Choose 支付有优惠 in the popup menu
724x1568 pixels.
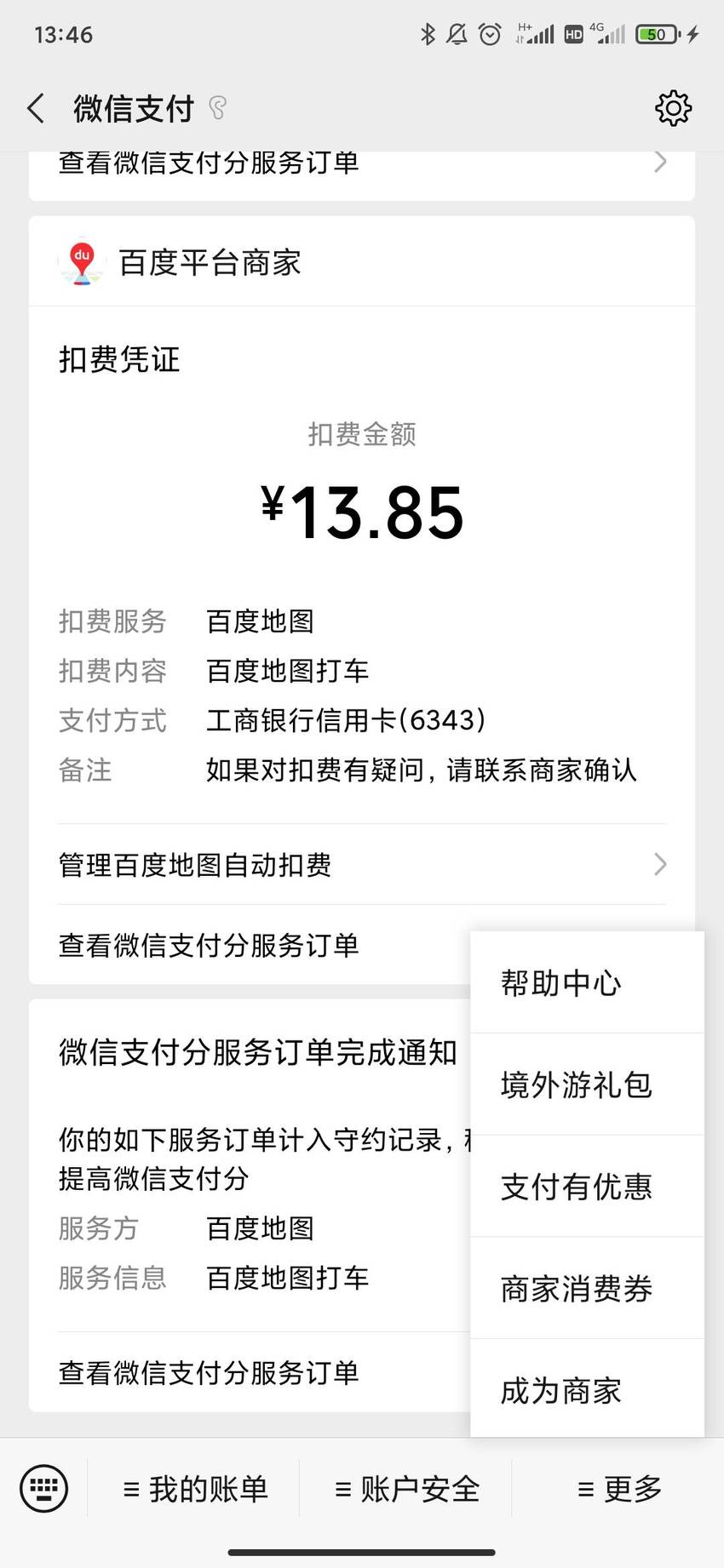[x=588, y=1186]
